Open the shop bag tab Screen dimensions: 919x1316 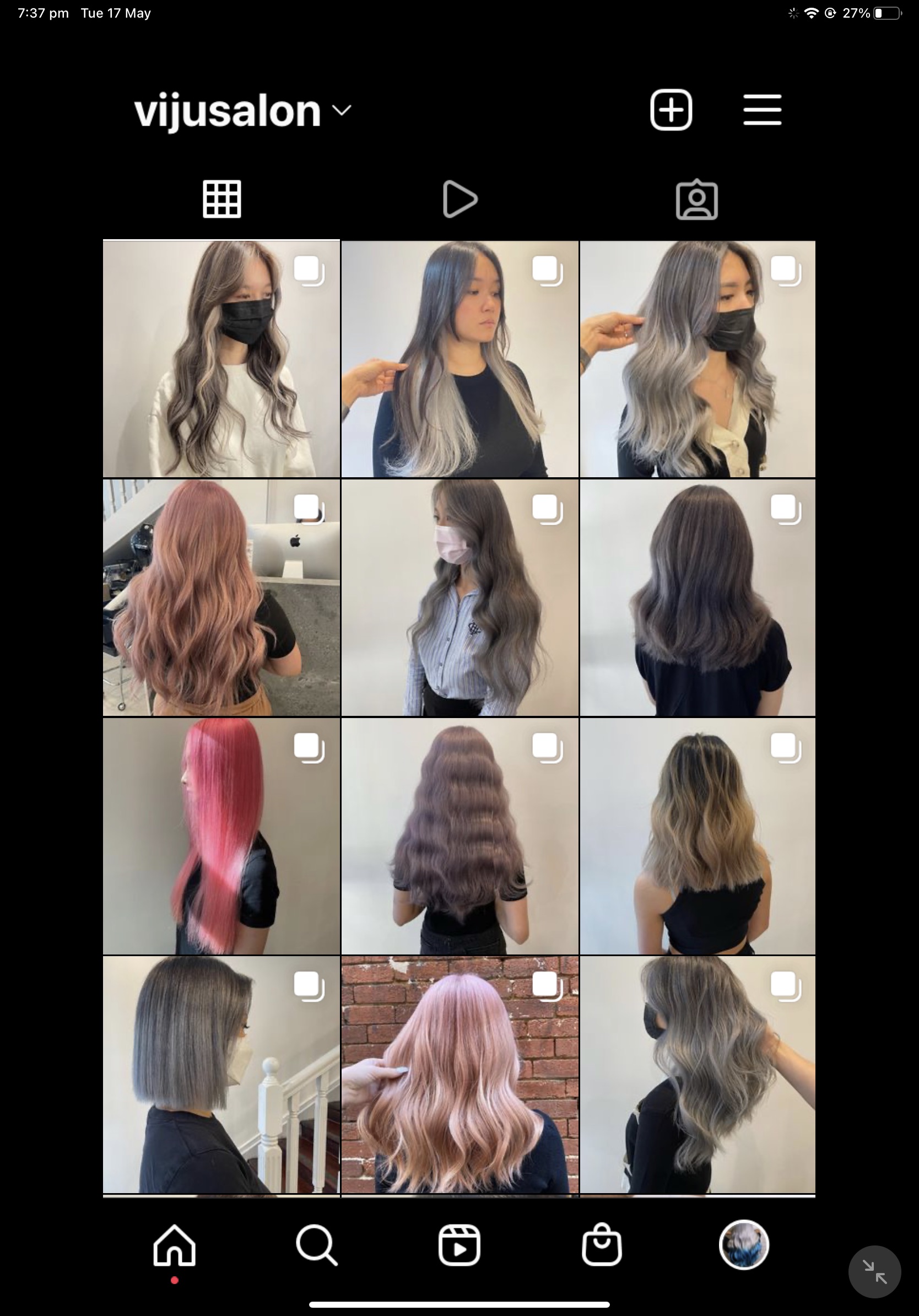click(602, 1245)
